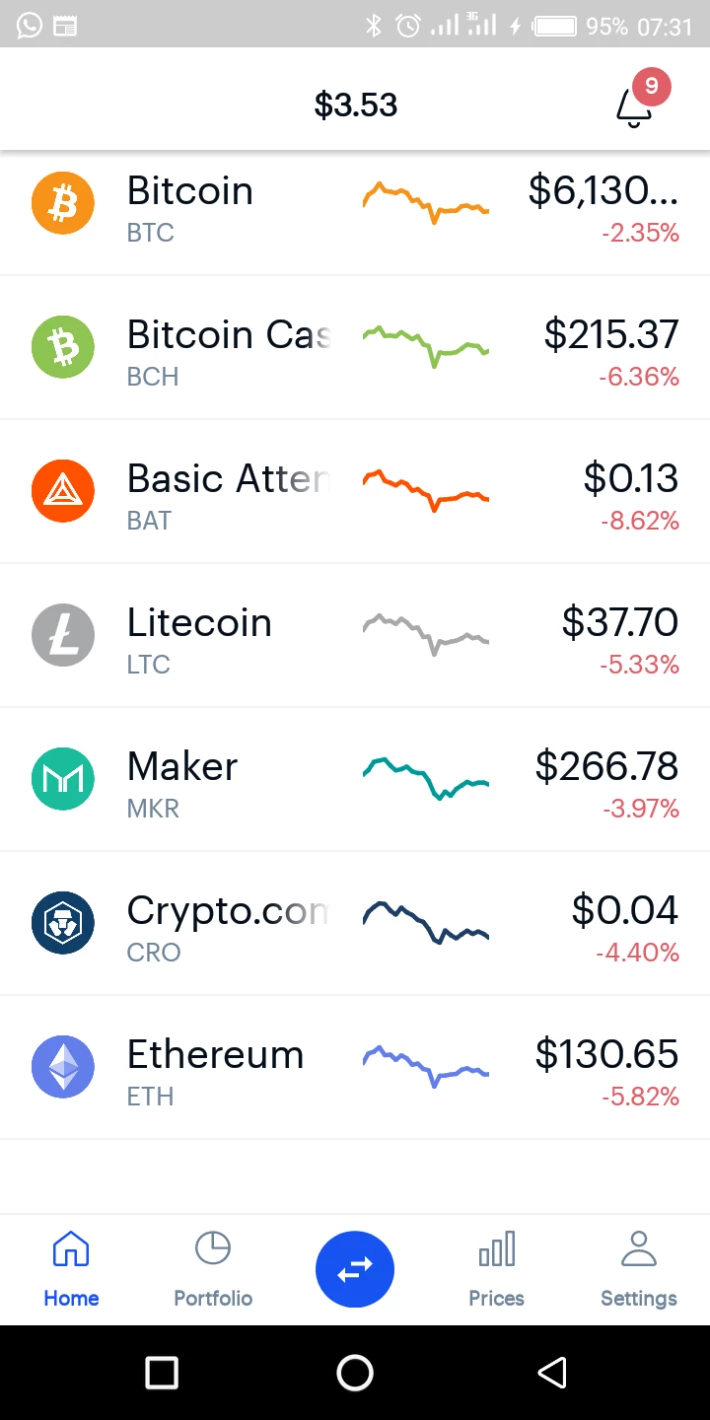
Task: Open the notifications bell
Action: [x=635, y=105]
